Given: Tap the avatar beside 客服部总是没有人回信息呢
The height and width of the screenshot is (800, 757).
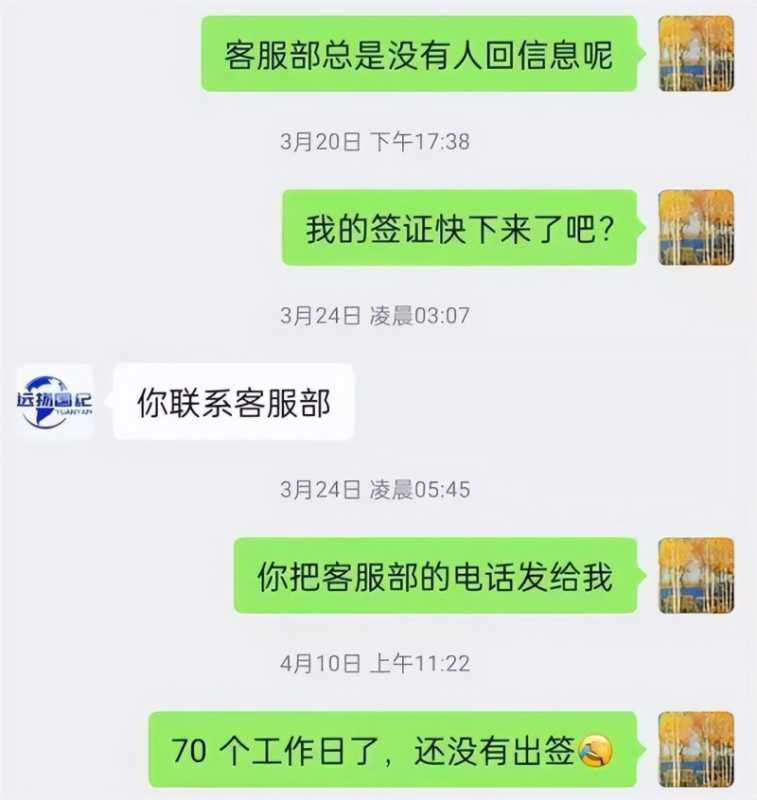Looking at the screenshot, I should click(696, 54).
